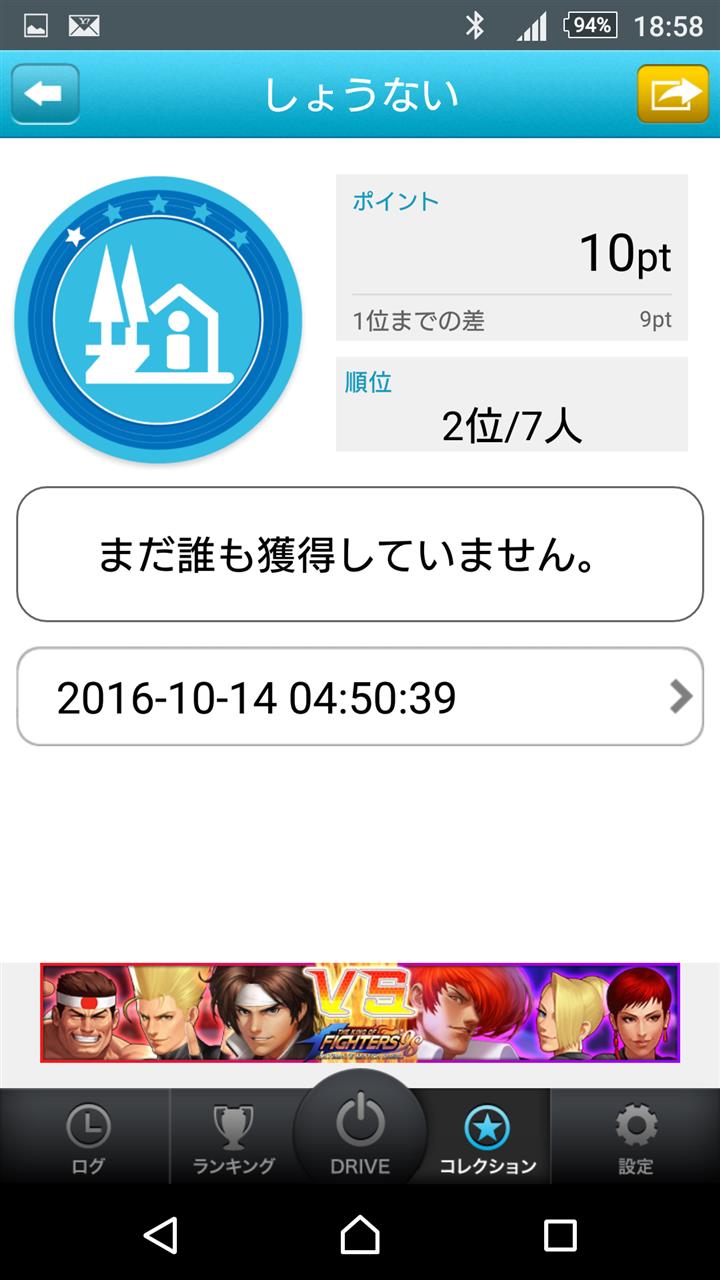This screenshot has height=1280, width=720.
Task: Open the 設定 settings tab
Action: click(635, 1139)
